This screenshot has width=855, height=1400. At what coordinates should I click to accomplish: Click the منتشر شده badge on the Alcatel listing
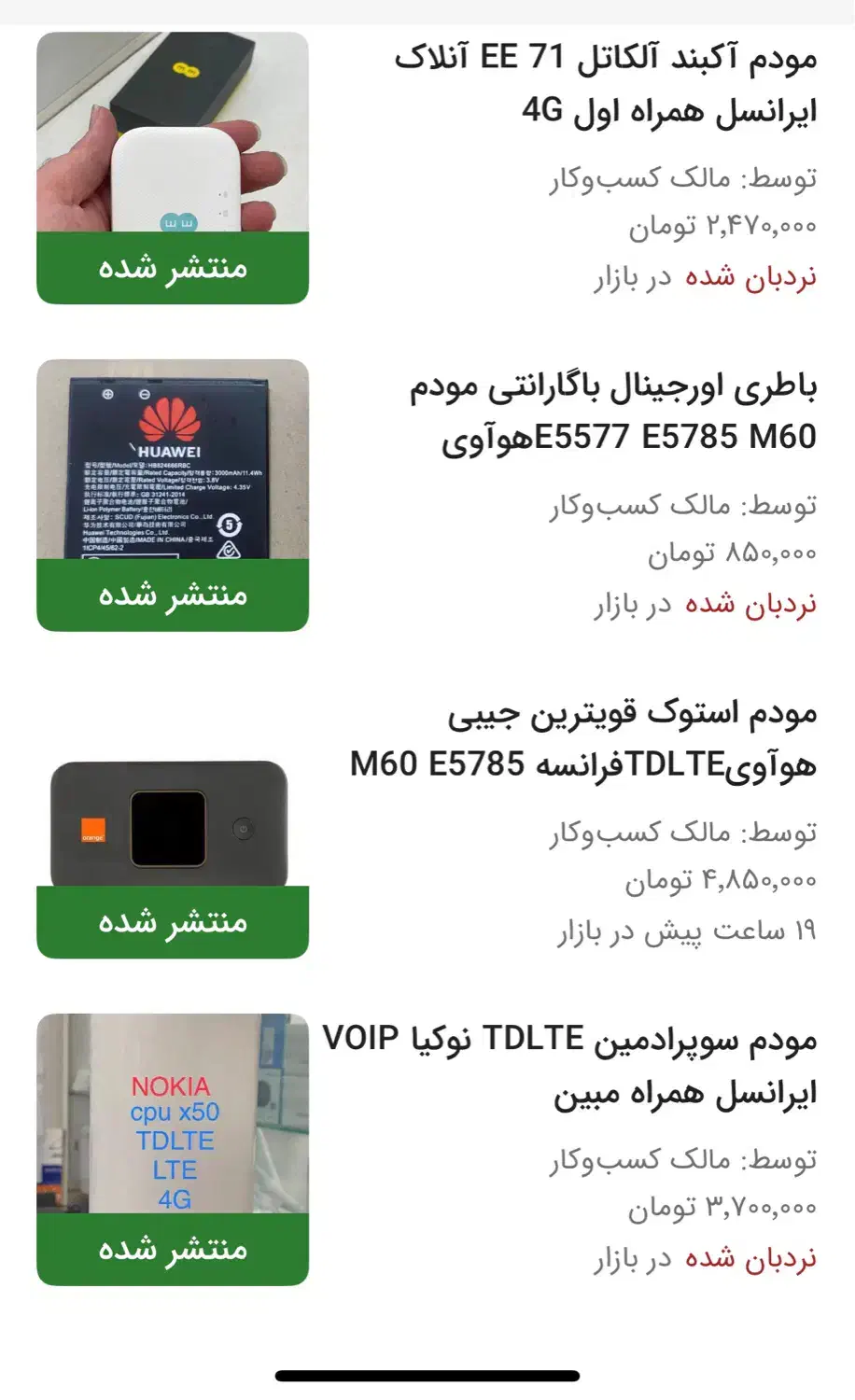(173, 269)
